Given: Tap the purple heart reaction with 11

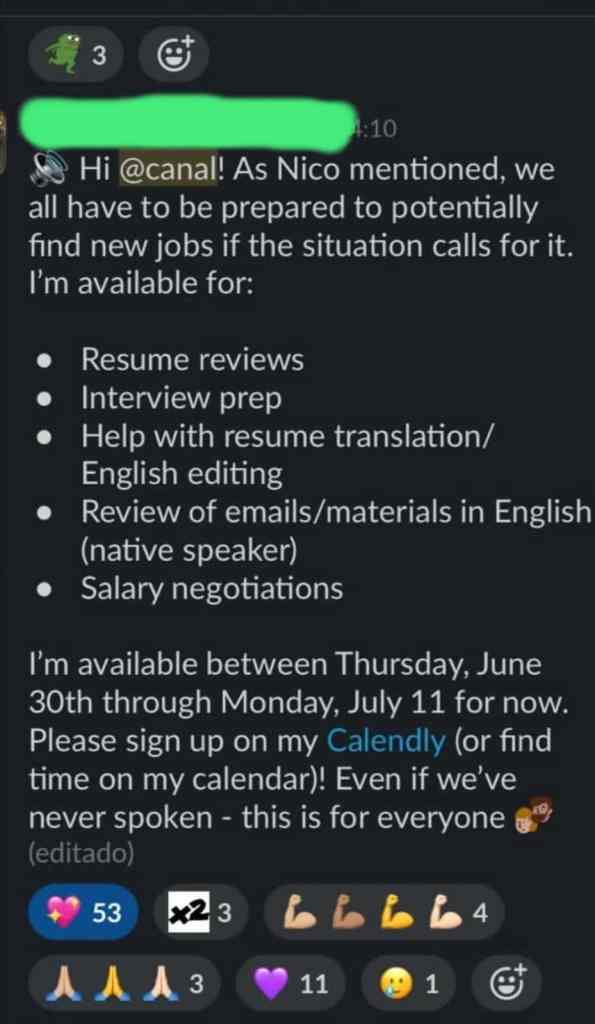Looking at the screenshot, I should coord(290,983).
